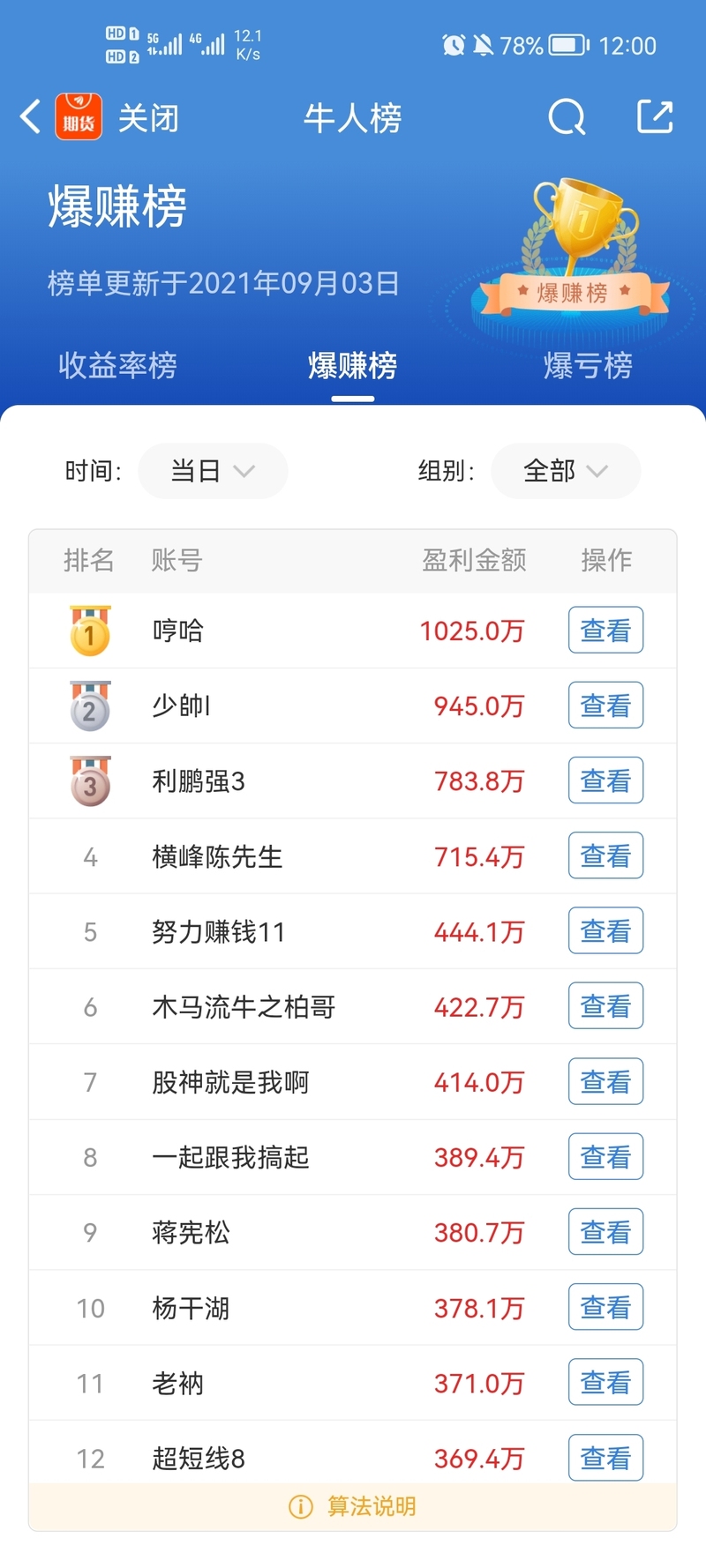Tap 关闭 to close the page
The image size is (706, 1568).
(x=148, y=117)
